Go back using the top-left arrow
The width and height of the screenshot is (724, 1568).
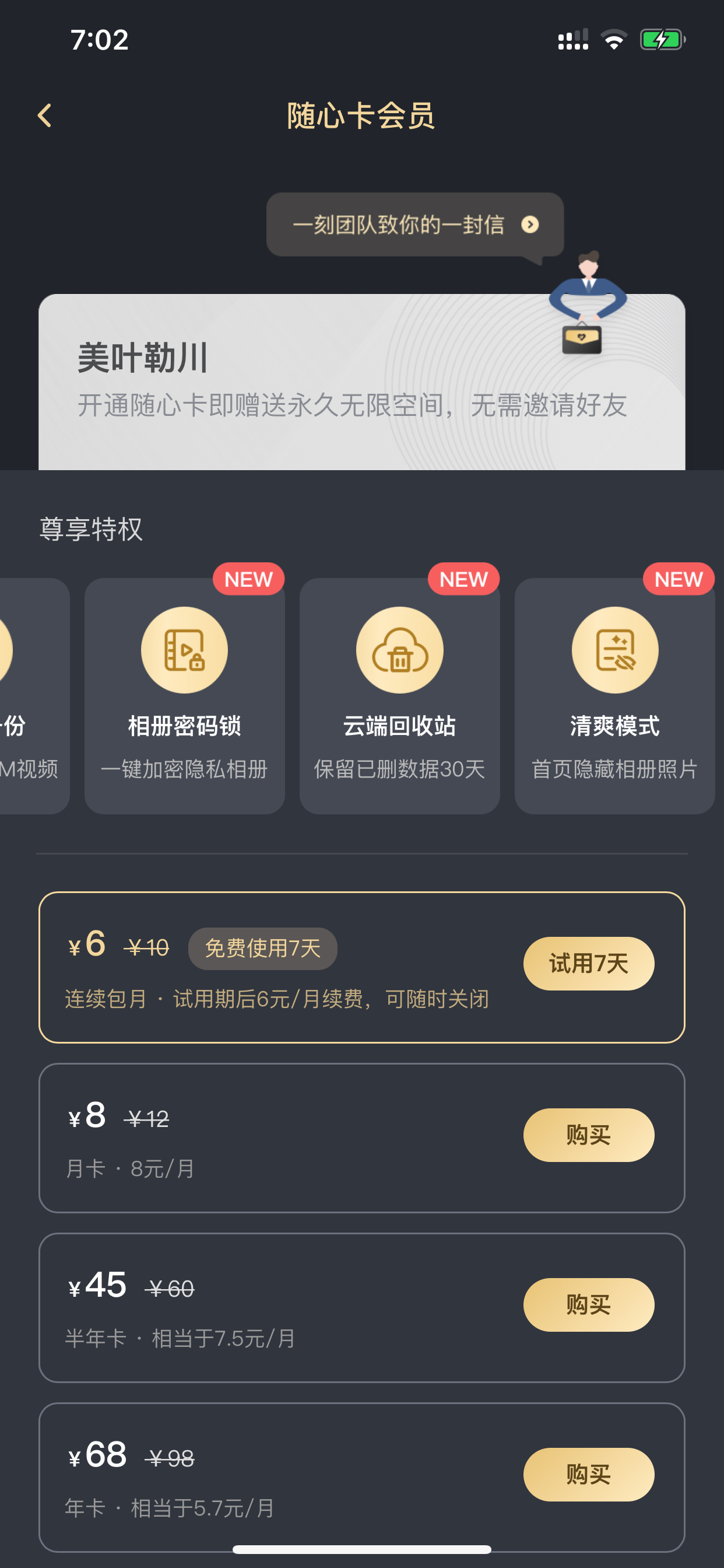[x=44, y=116]
